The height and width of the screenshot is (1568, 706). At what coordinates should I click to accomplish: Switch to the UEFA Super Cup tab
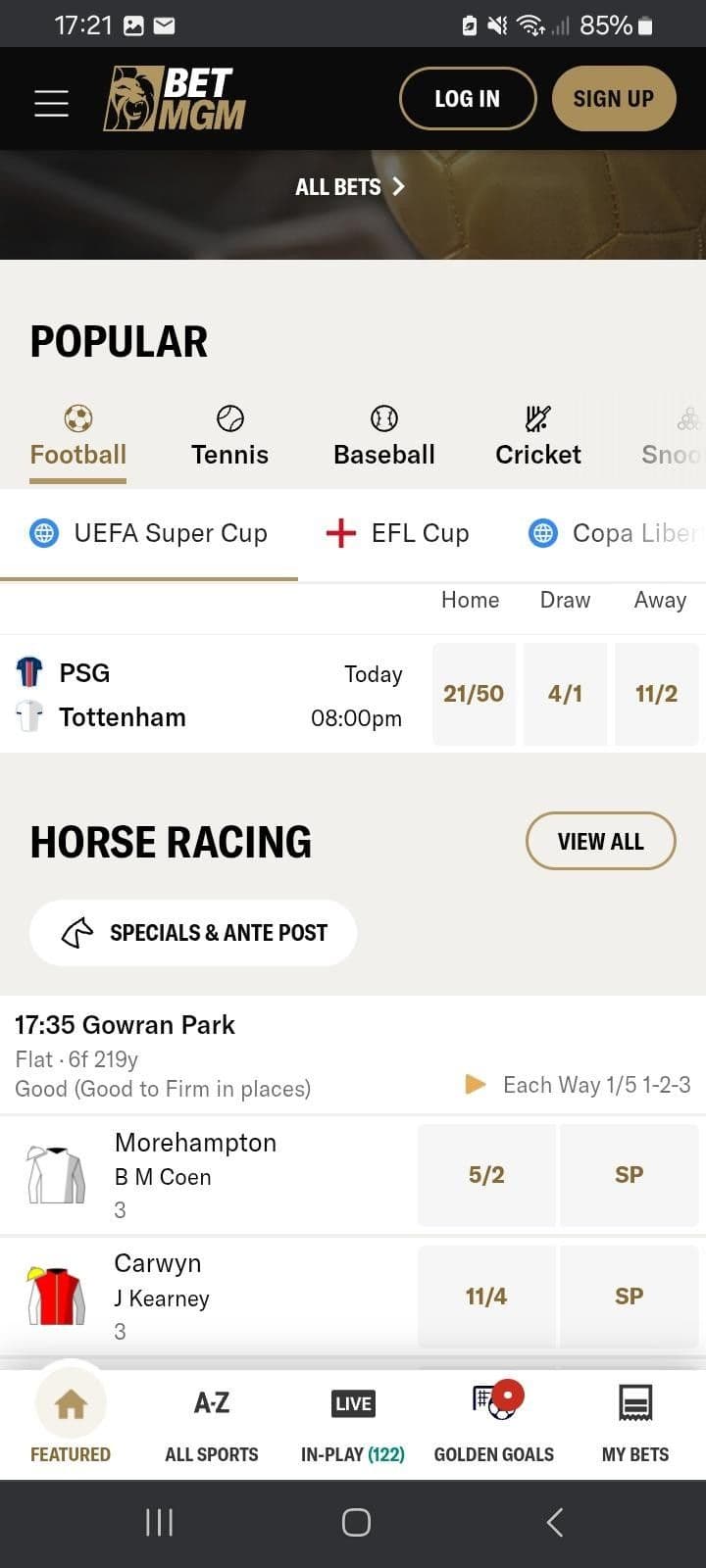click(148, 533)
